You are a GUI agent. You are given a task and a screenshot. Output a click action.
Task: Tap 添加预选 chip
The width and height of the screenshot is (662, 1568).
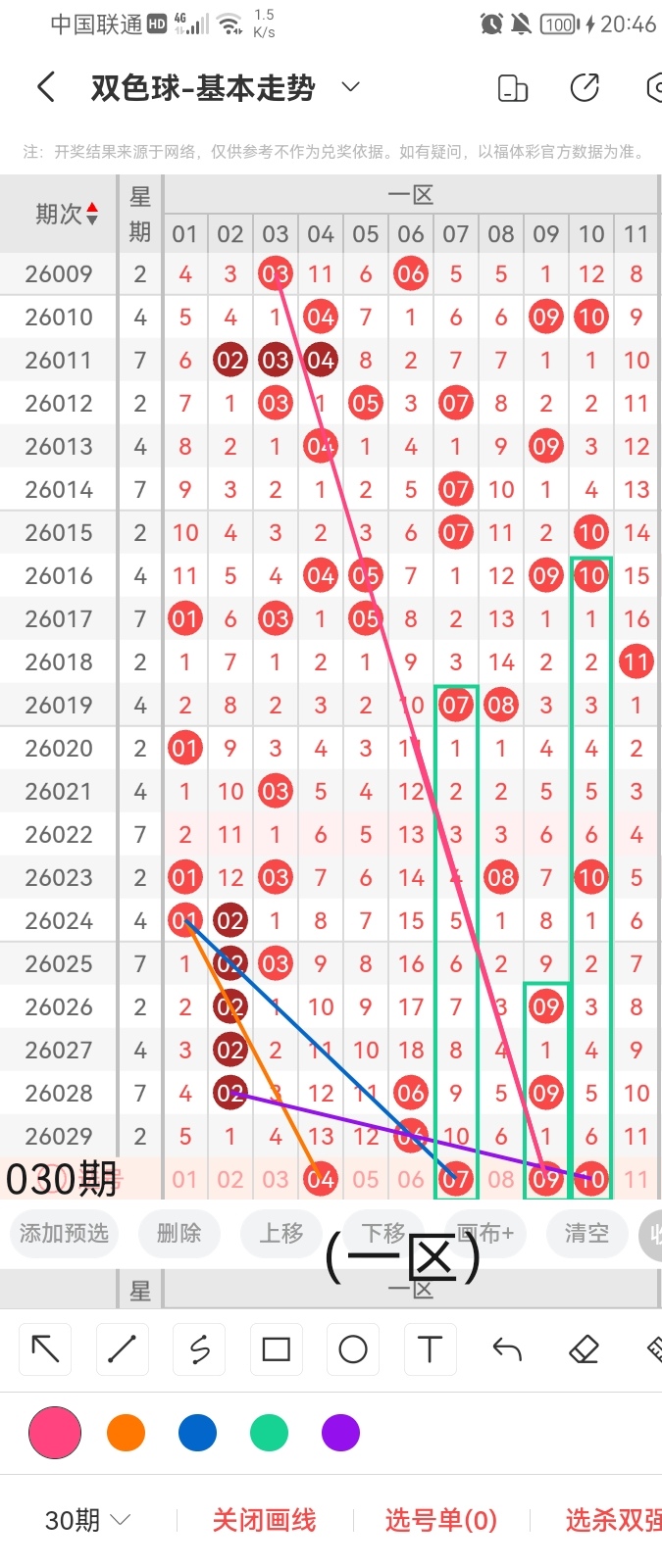pos(64,1233)
